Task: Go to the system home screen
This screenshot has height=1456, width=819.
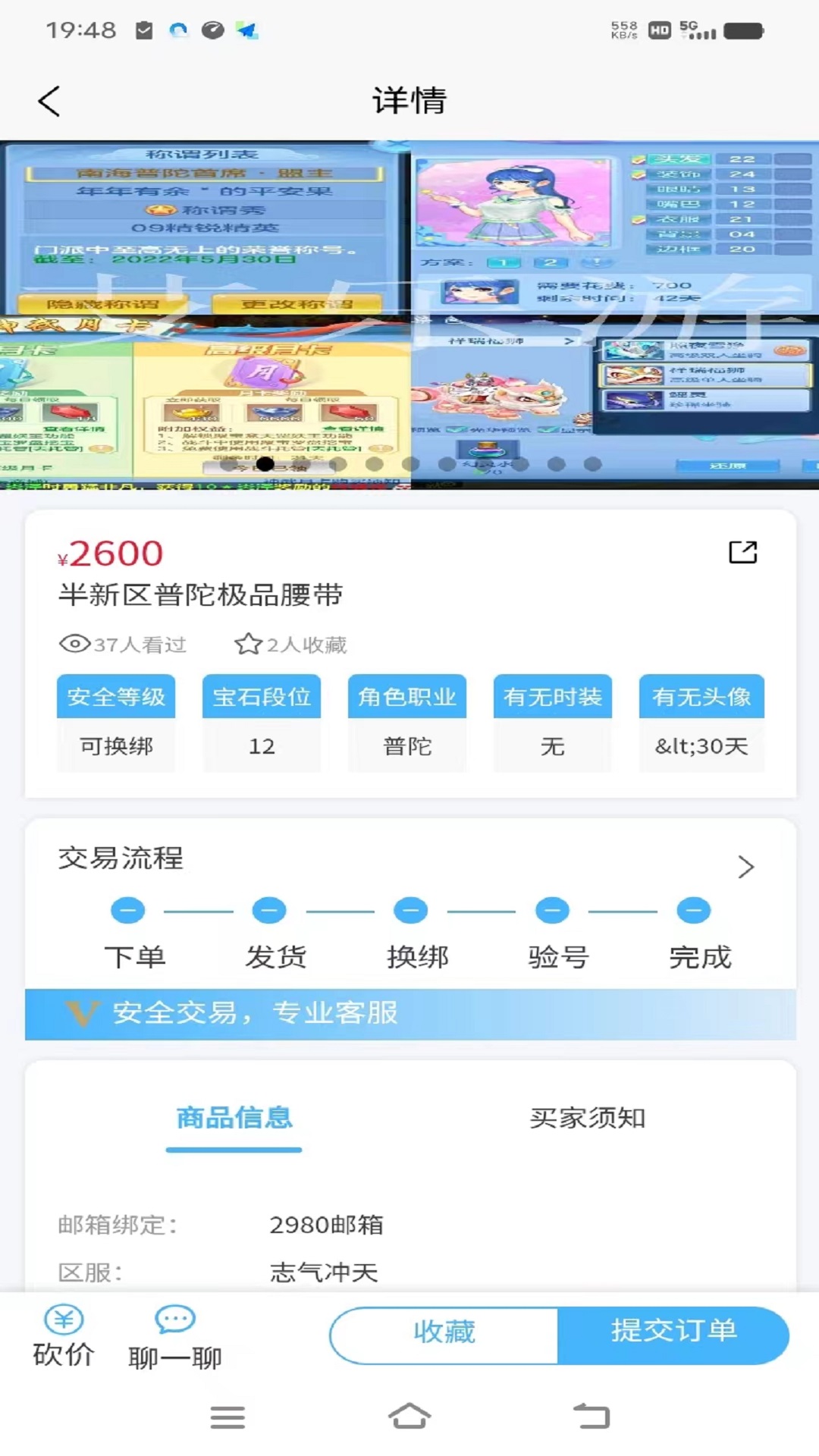Action: (x=409, y=1416)
